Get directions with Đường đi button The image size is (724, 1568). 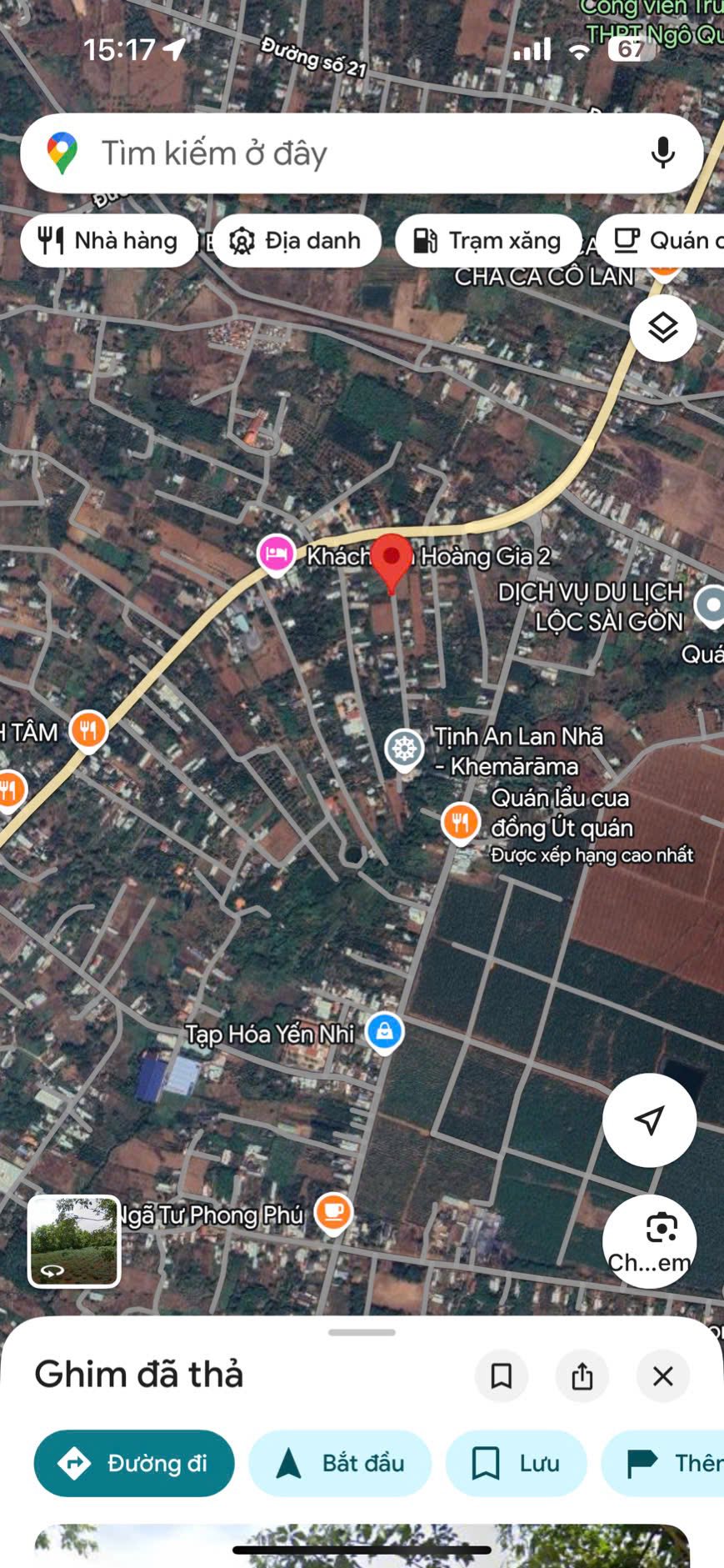[134, 1463]
